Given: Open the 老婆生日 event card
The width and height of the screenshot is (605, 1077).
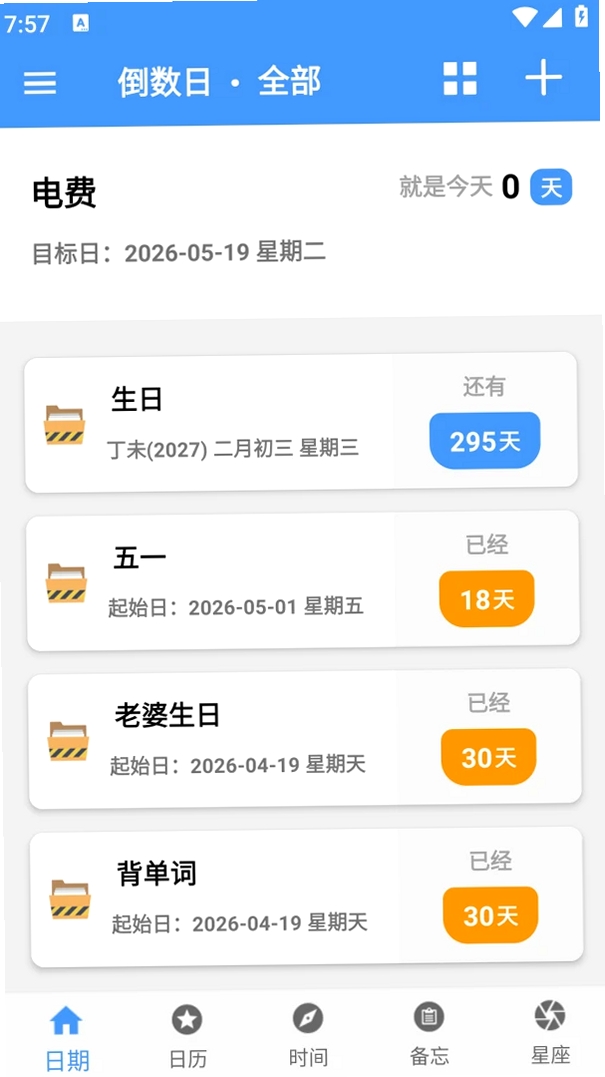Looking at the screenshot, I should click(305, 738).
